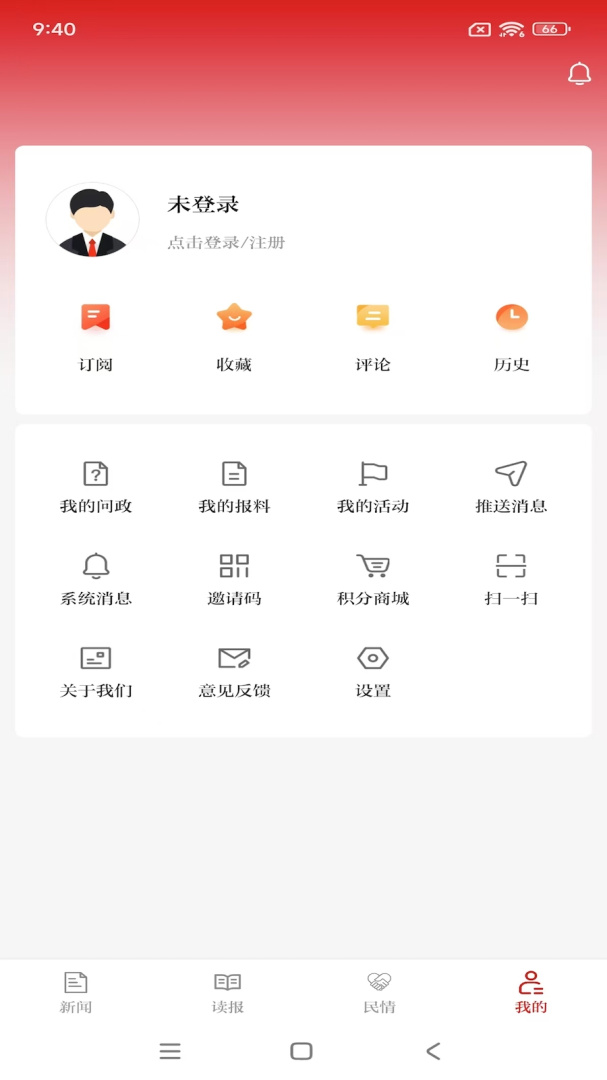Open 我的活动
The image size is (607, 1080).
(x=373, y=487)
